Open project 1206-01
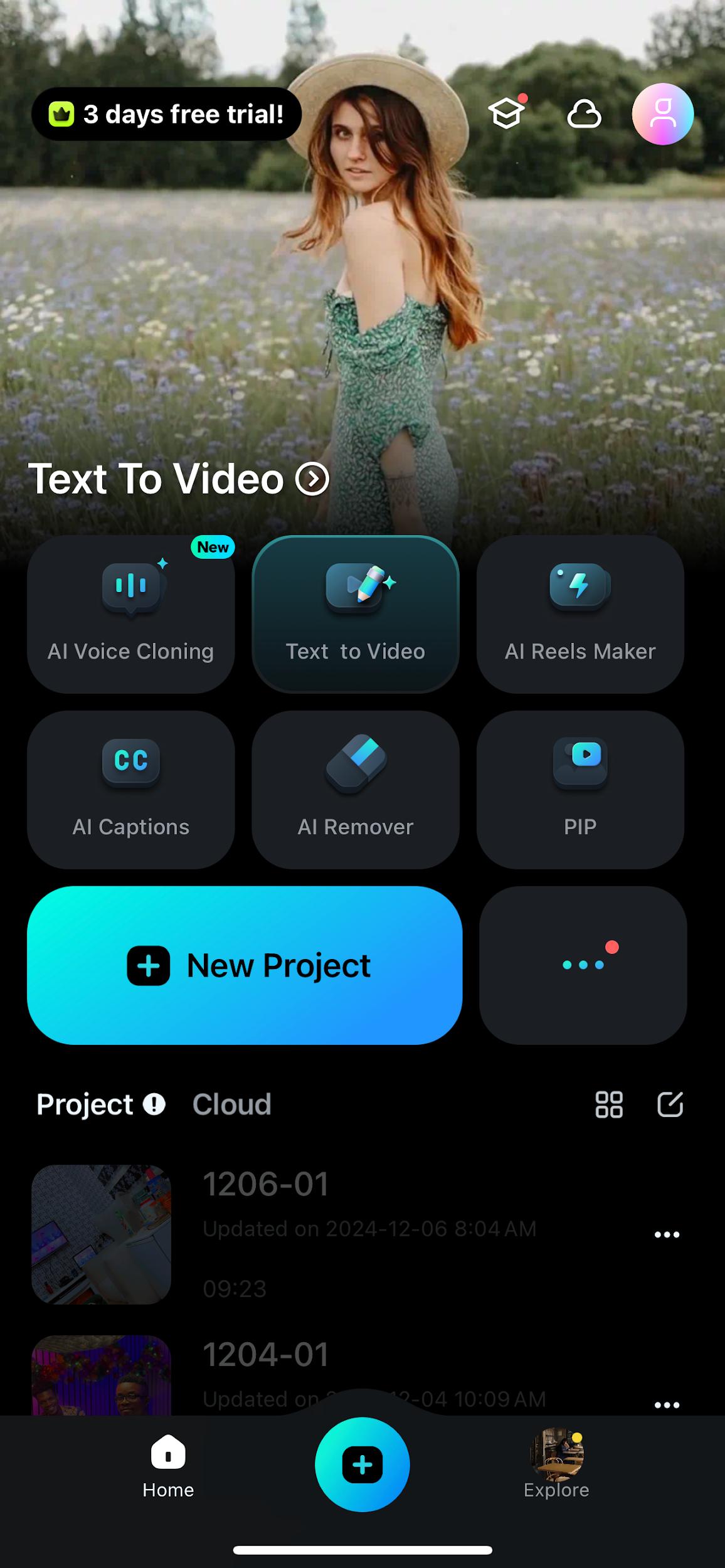This screenshot has height=1568, width=725. coord(265,1185)
